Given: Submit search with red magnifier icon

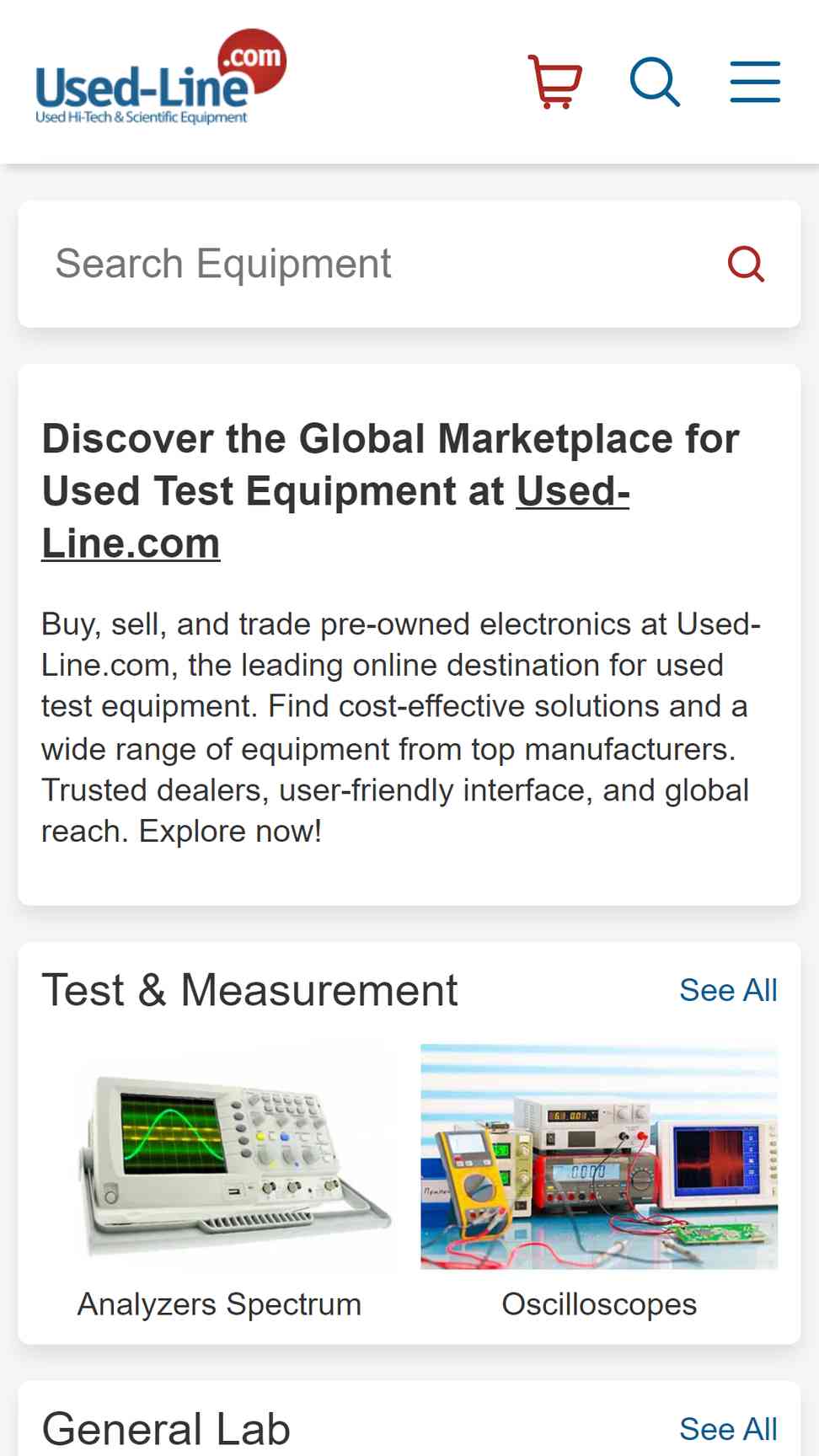Looking at the screenshot, I should [x=746, y=264].
